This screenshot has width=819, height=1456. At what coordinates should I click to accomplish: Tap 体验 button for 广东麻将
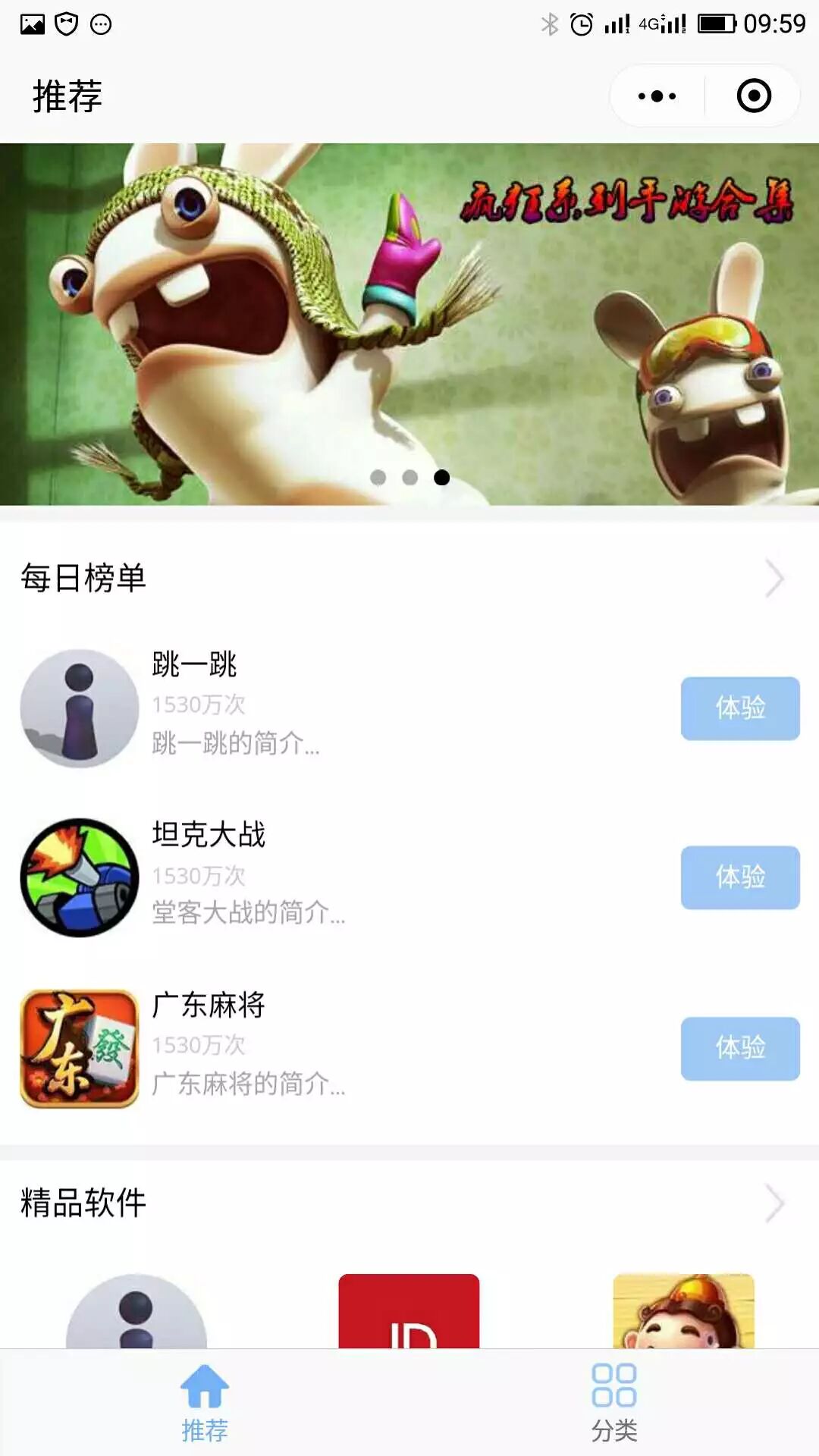point(740,1049)
